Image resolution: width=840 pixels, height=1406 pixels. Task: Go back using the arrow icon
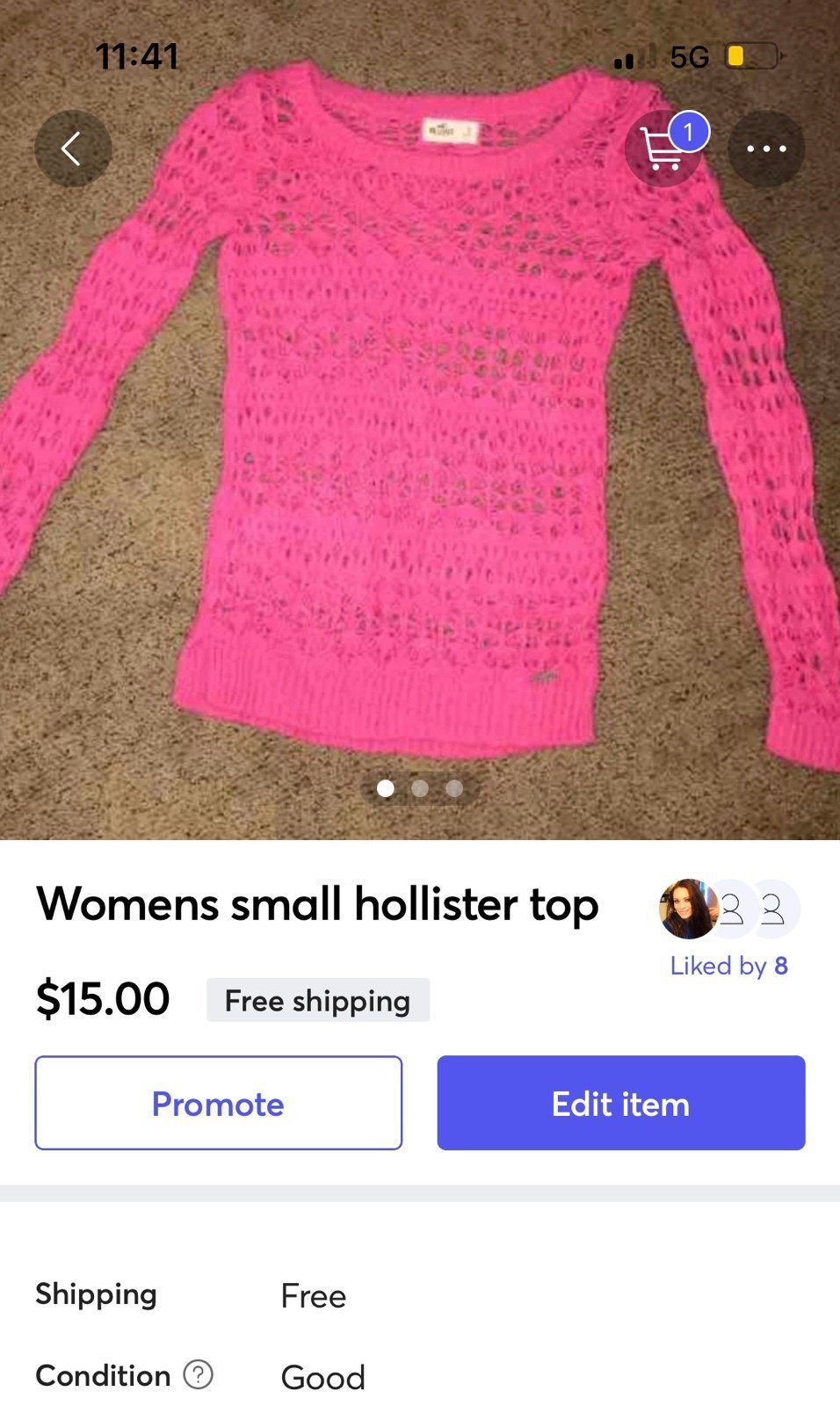[x=73, y=149]
